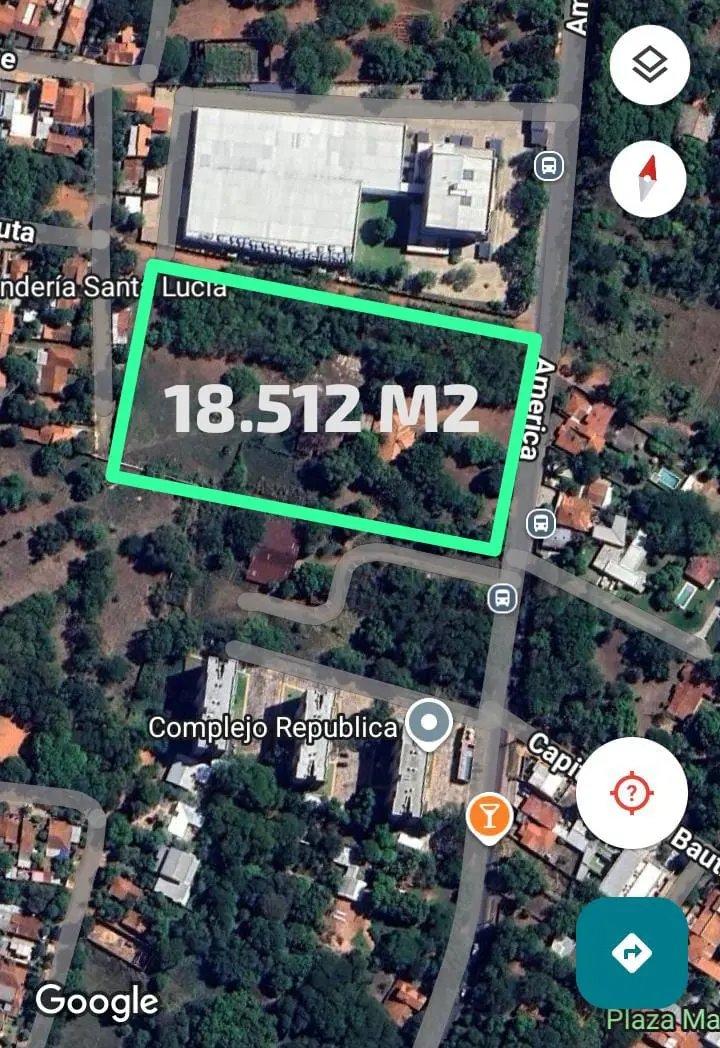Open the orange cocktail bar marker

click(488, 818)
